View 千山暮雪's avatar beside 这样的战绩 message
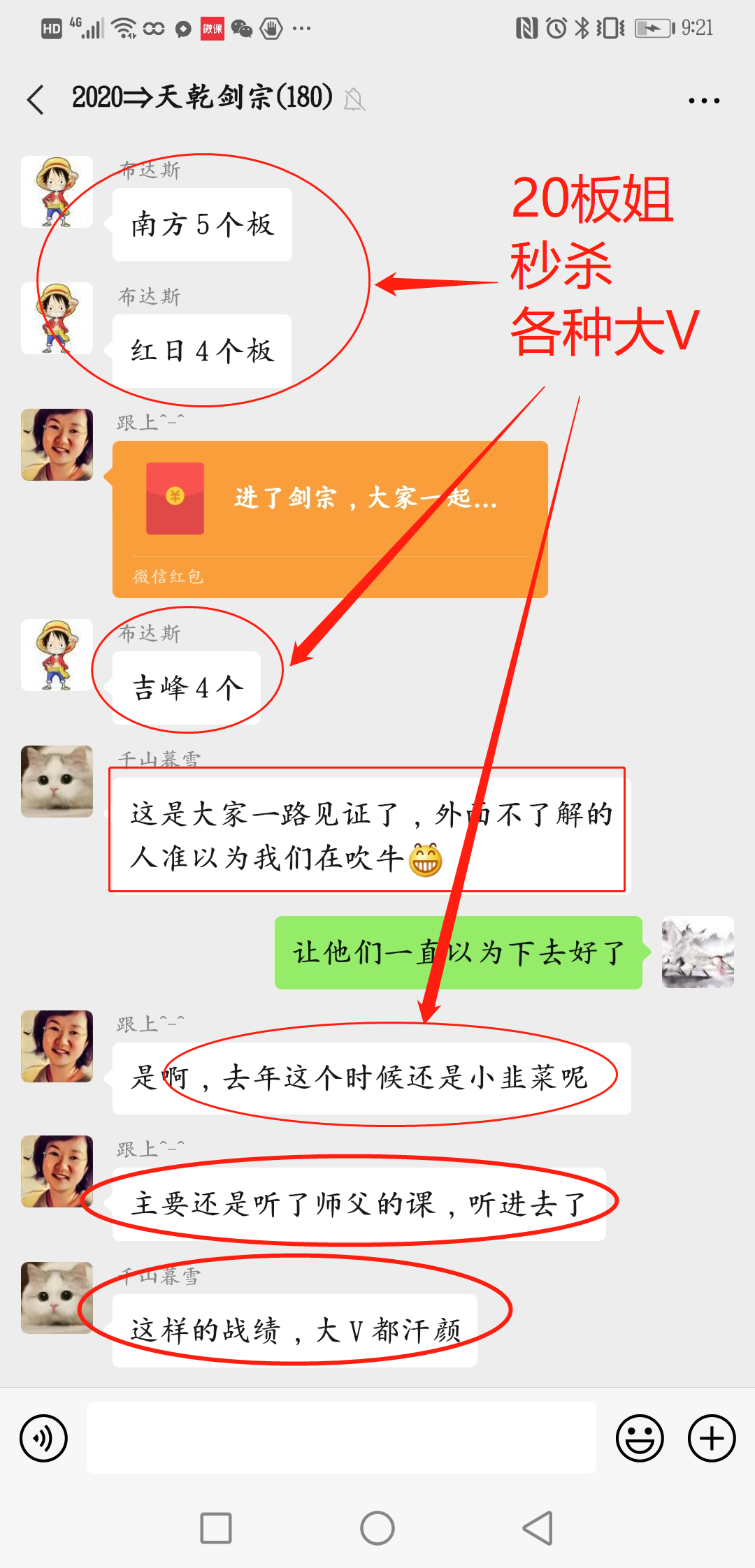The image size is (755, 1568). (x=57, y=1298)
